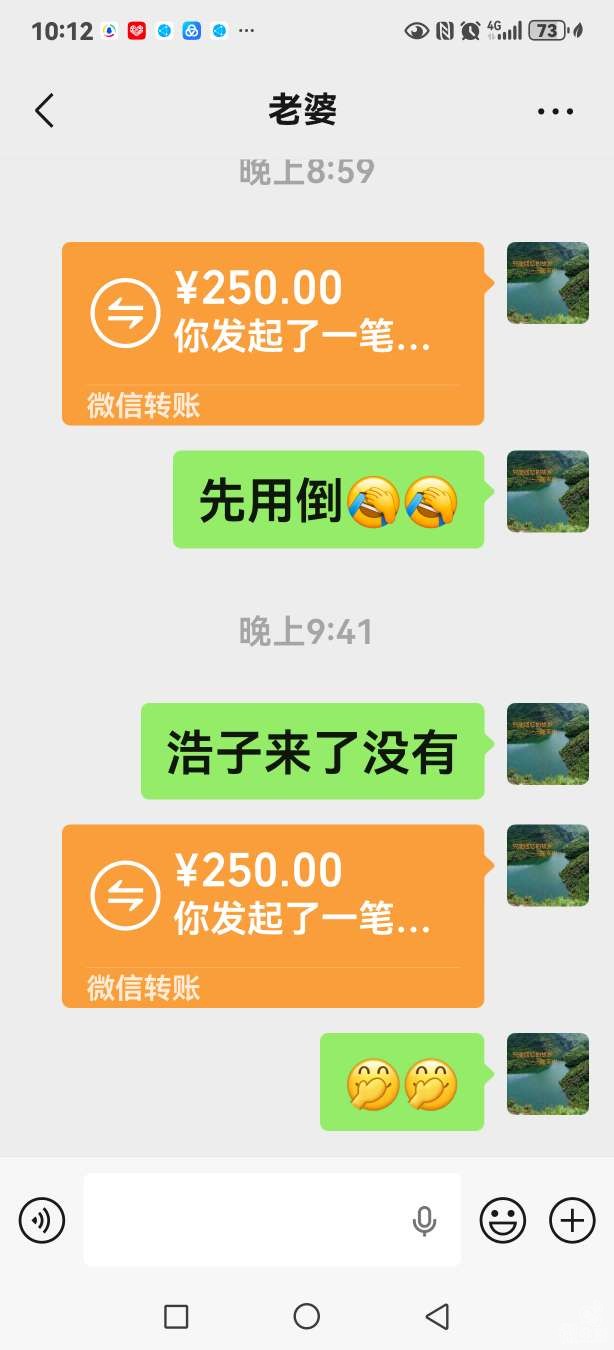This screenshot has width=614, height=1350.
Task: Tap the microphone icon in input box
Action: point(424,1220)
